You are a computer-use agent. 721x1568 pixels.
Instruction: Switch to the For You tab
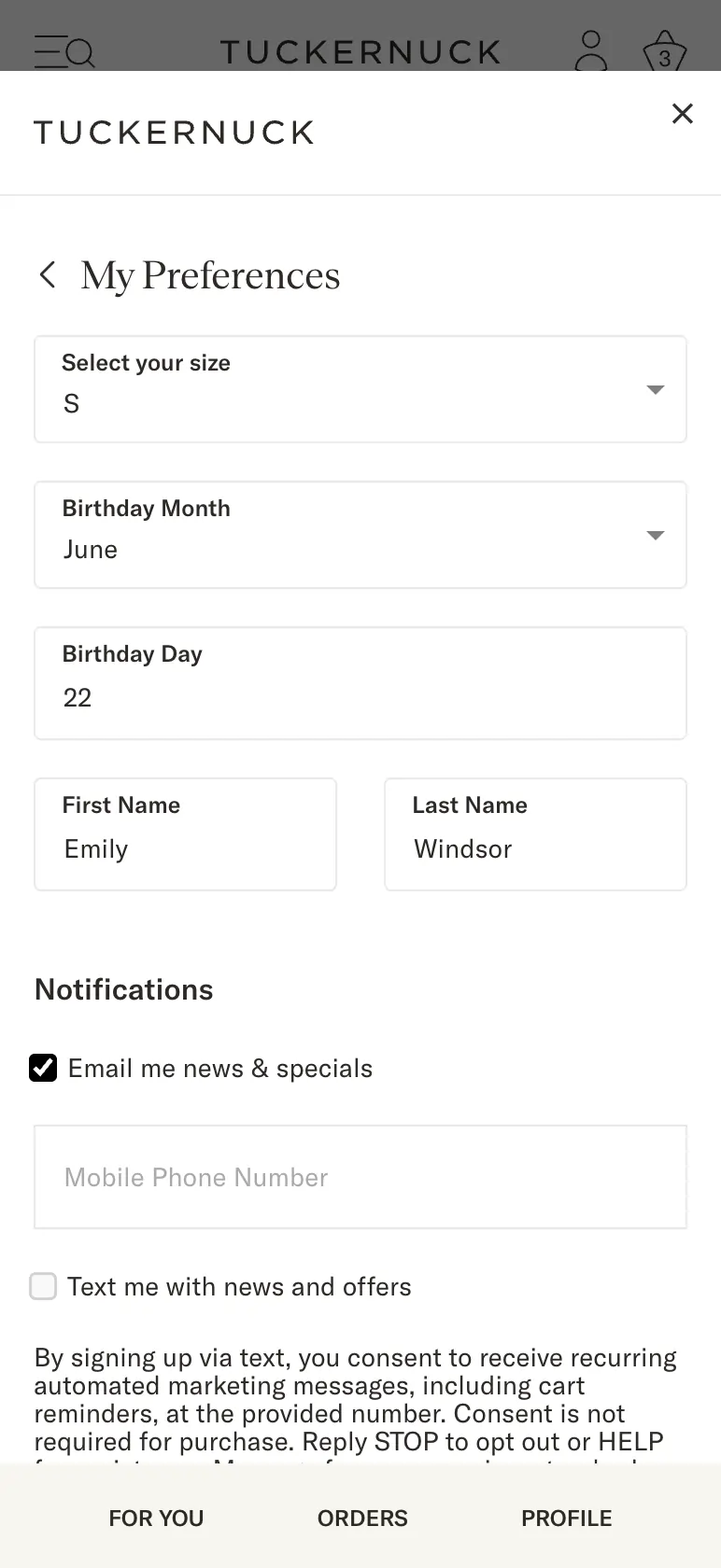click(156, 1519)
